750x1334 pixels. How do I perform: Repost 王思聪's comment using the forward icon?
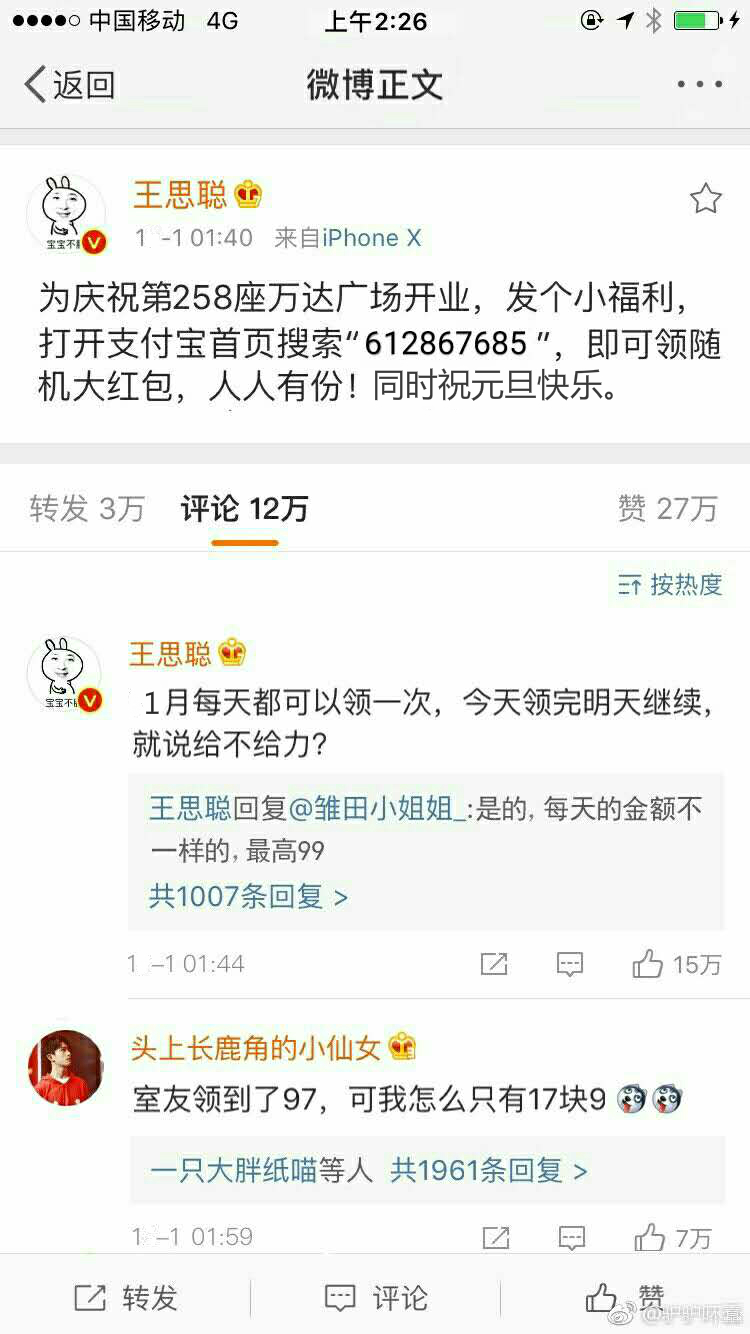(x=494, y=964)
